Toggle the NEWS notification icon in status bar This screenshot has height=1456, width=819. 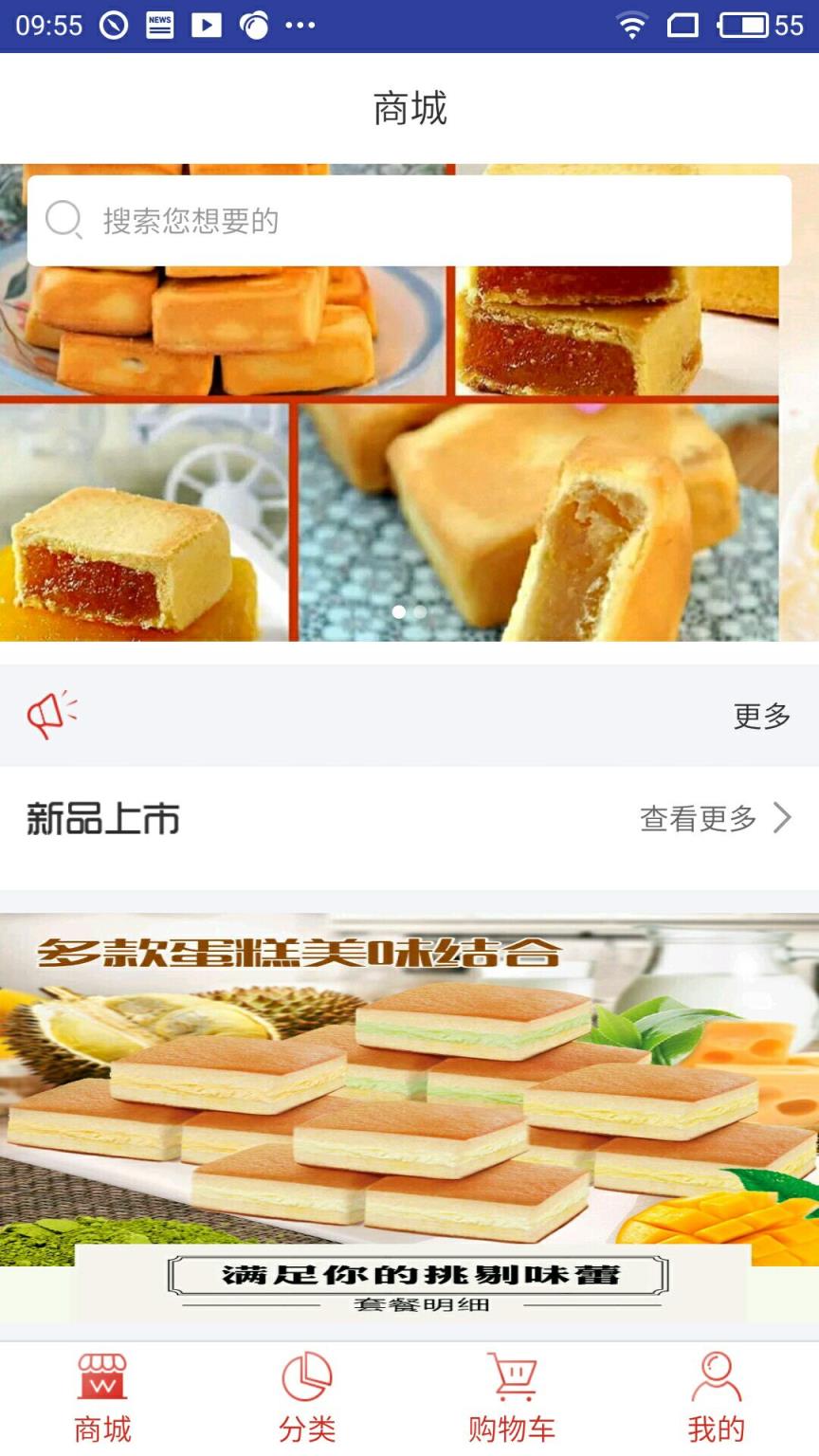click(x=158, y=25)
